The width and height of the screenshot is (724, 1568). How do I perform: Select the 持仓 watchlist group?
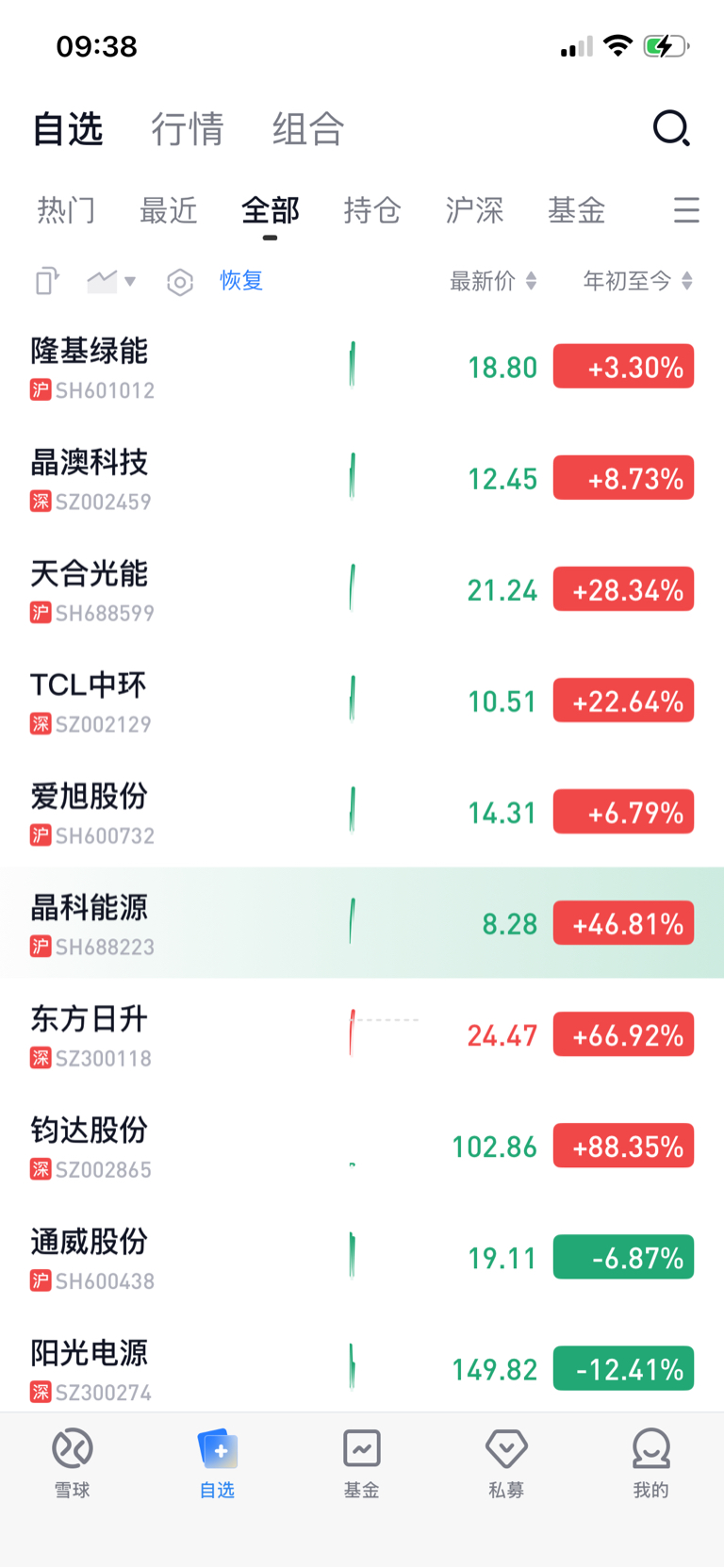372,209
